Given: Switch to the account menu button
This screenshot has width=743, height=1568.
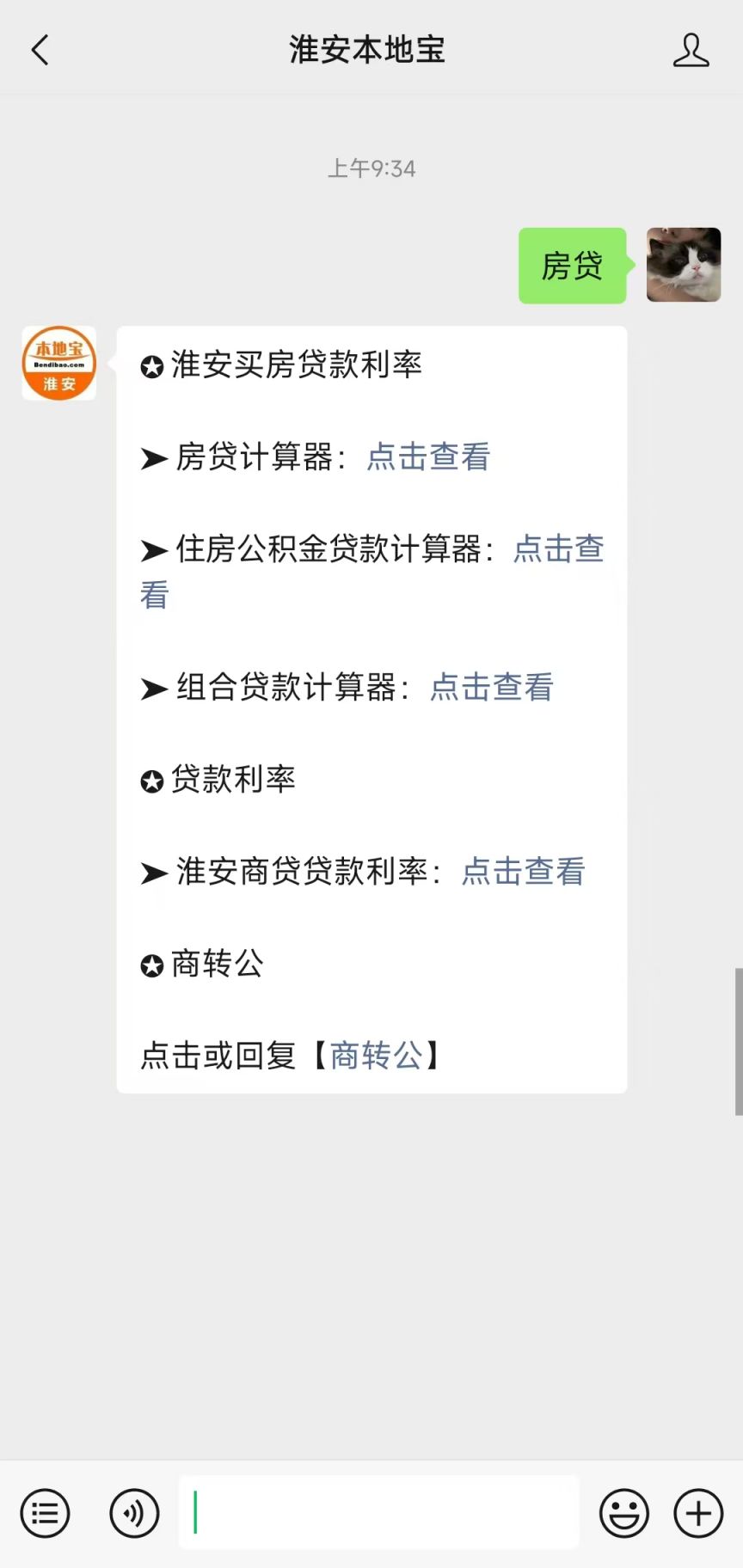Looking at the screenshot, I should click(45, 1513).
